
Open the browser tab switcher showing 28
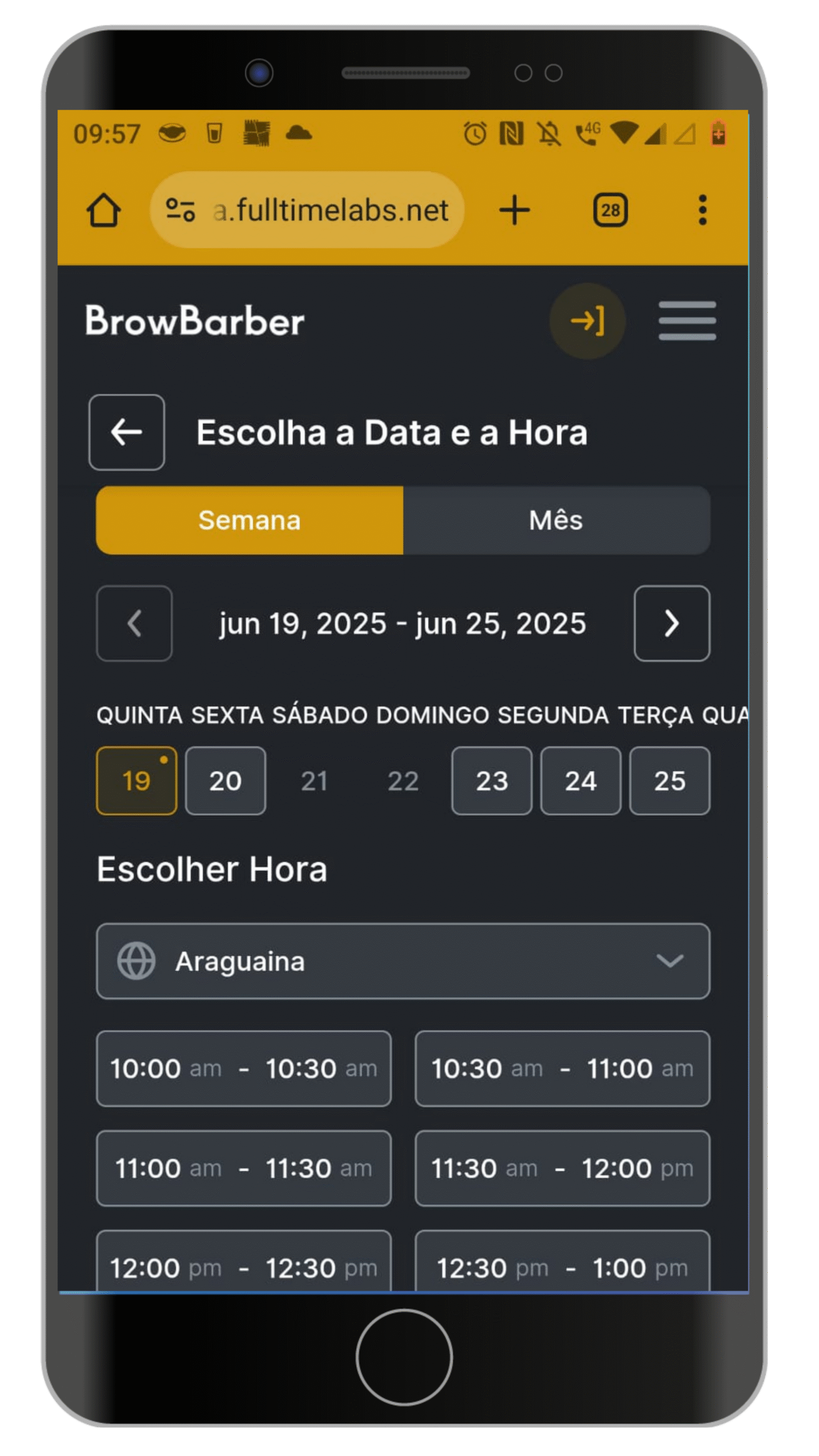pos(610,210)
